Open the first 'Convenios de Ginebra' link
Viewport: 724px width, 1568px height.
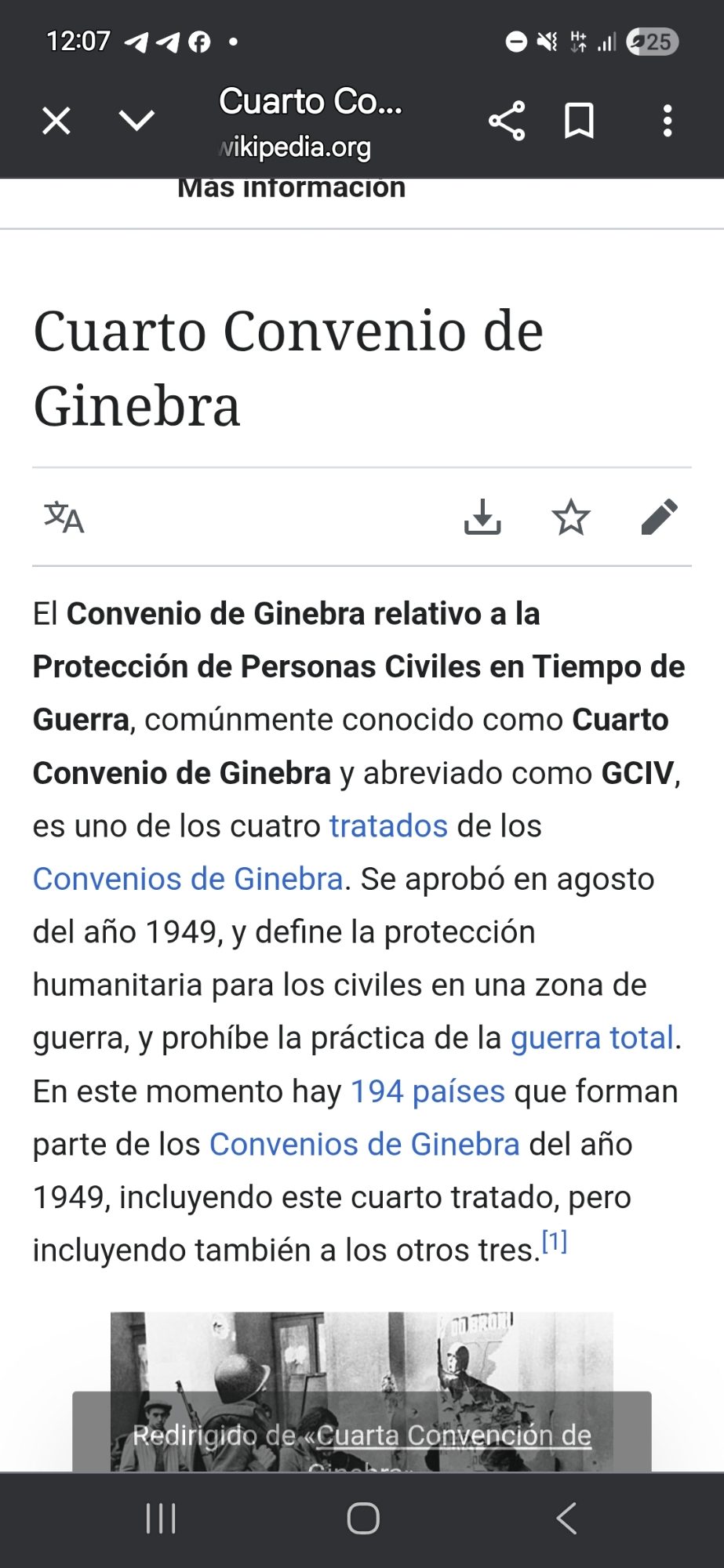pos(188,880)
